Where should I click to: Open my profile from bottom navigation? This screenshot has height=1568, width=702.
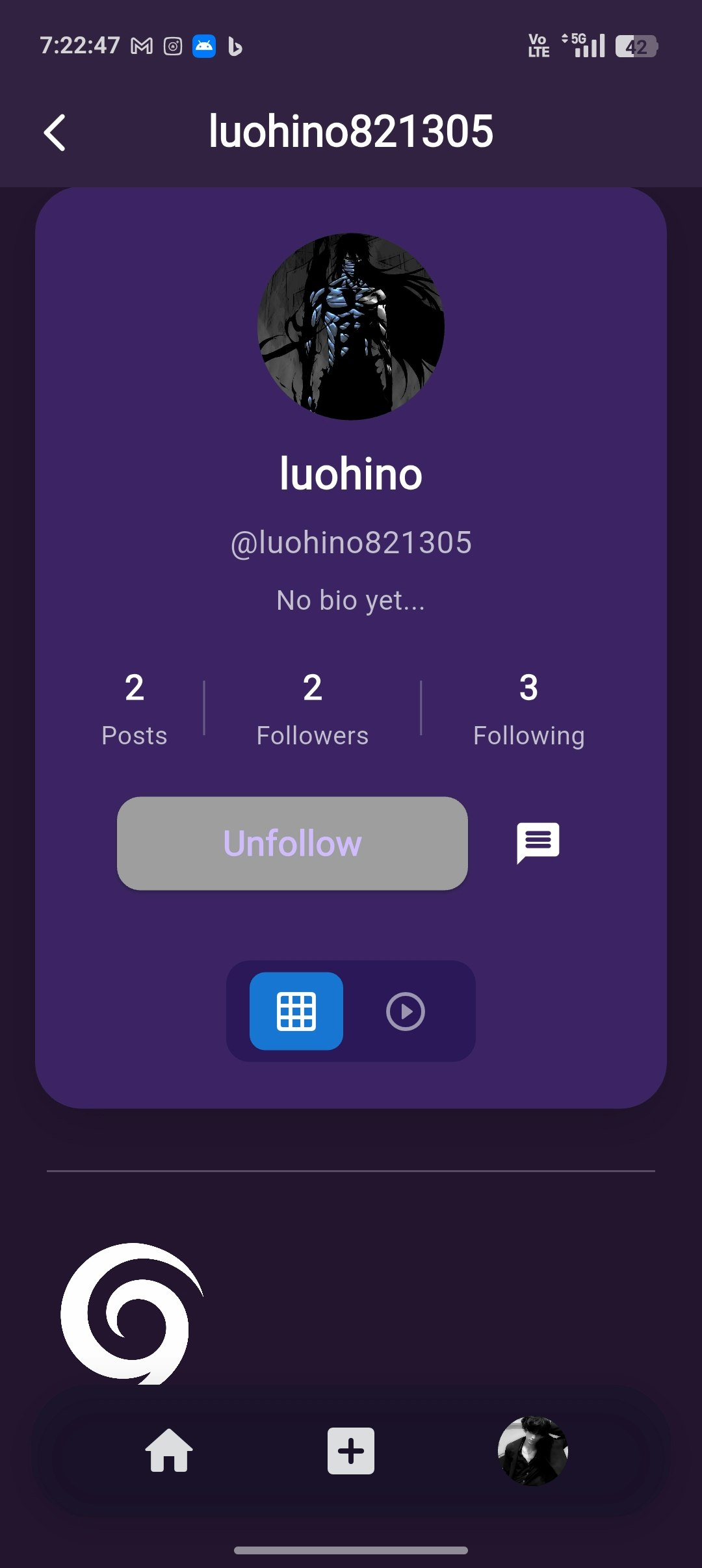[532, 1451]
